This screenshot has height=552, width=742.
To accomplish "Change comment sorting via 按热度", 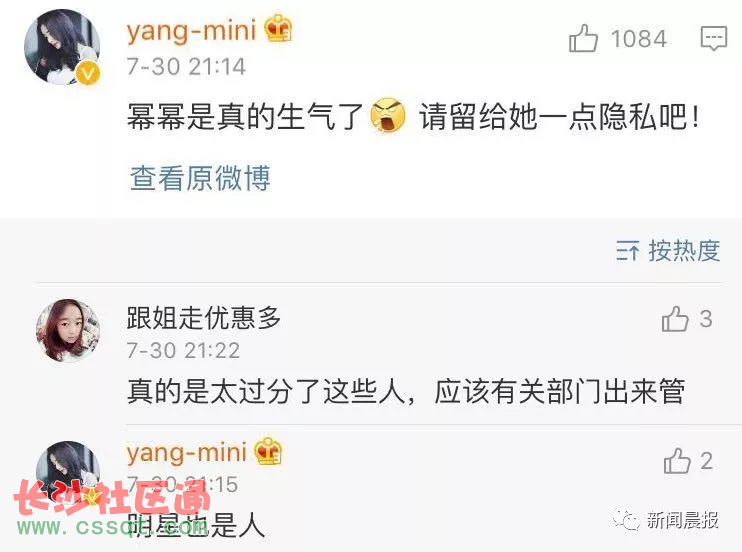I will click(669, 251).
